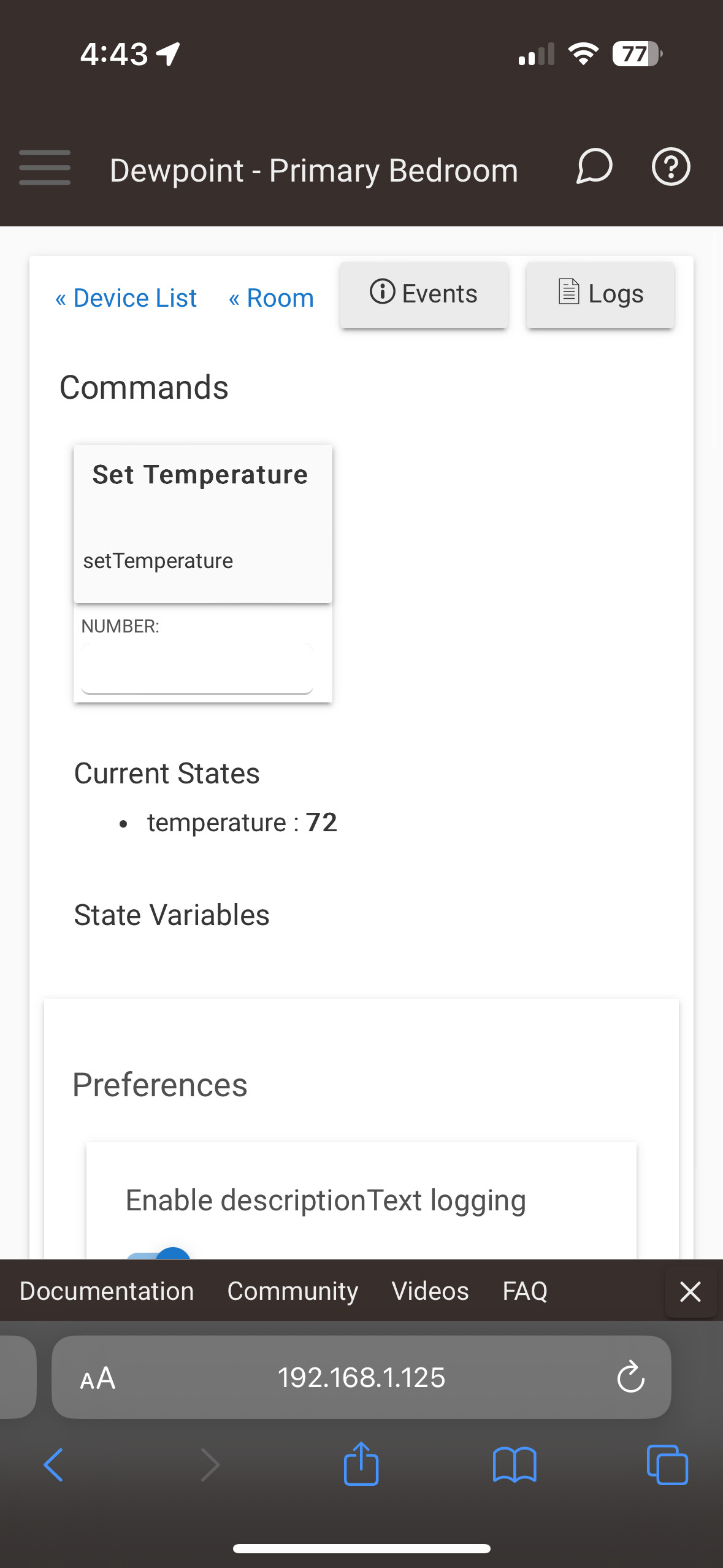Open Safari AA reader options

point(98,1378)
